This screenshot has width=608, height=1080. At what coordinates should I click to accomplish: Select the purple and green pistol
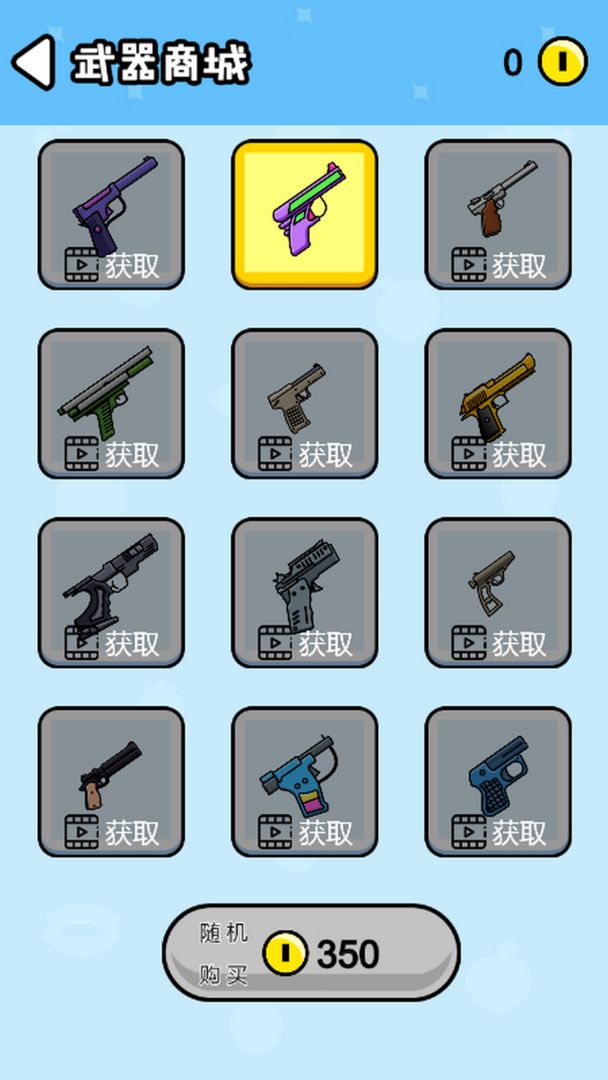(305, 214)
